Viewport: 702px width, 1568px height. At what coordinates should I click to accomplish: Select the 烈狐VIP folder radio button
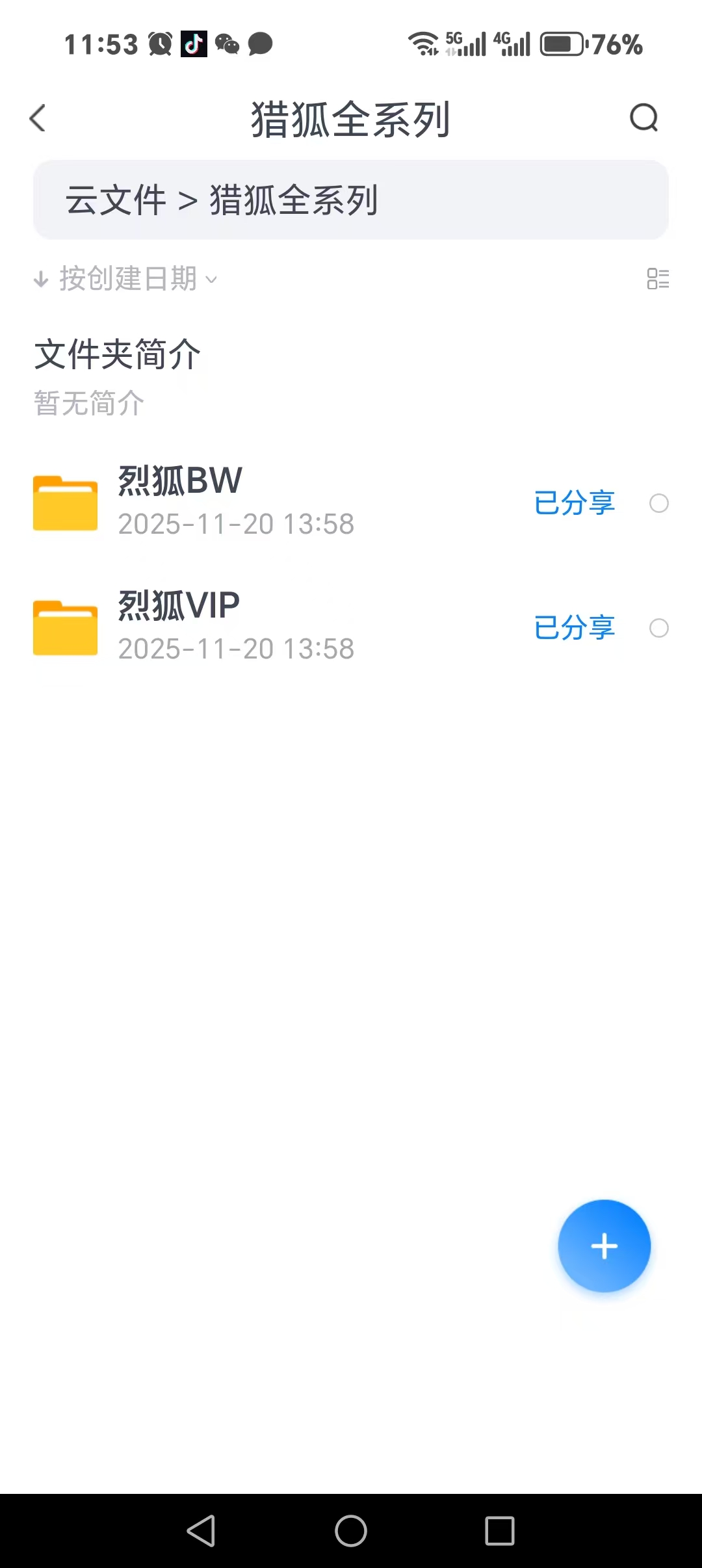pyautogui.click(x=658, y=628)
